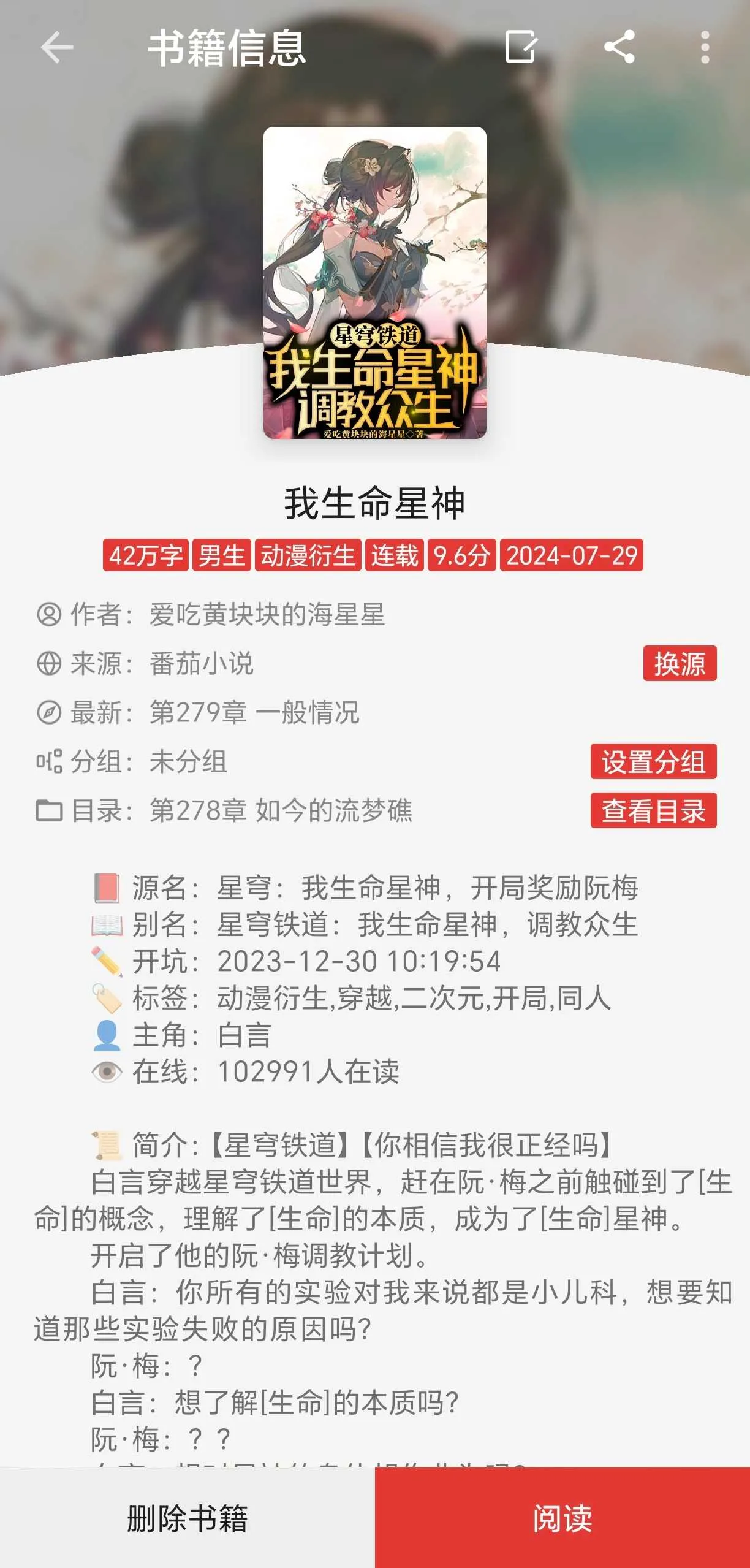Open 查看目录 to view chapter list
This screenshot has height=1568, width=750.
(x=653, y=811)
